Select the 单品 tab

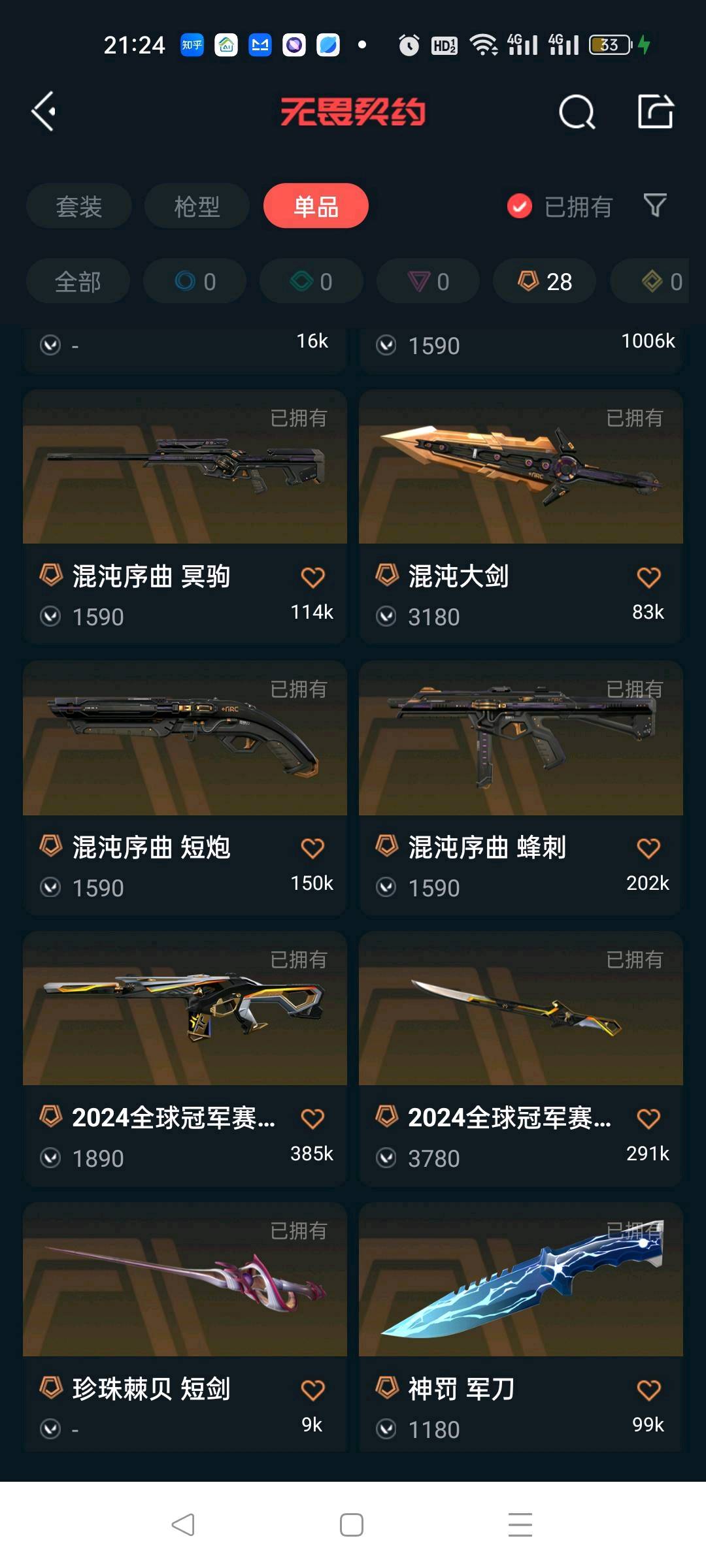316,206
